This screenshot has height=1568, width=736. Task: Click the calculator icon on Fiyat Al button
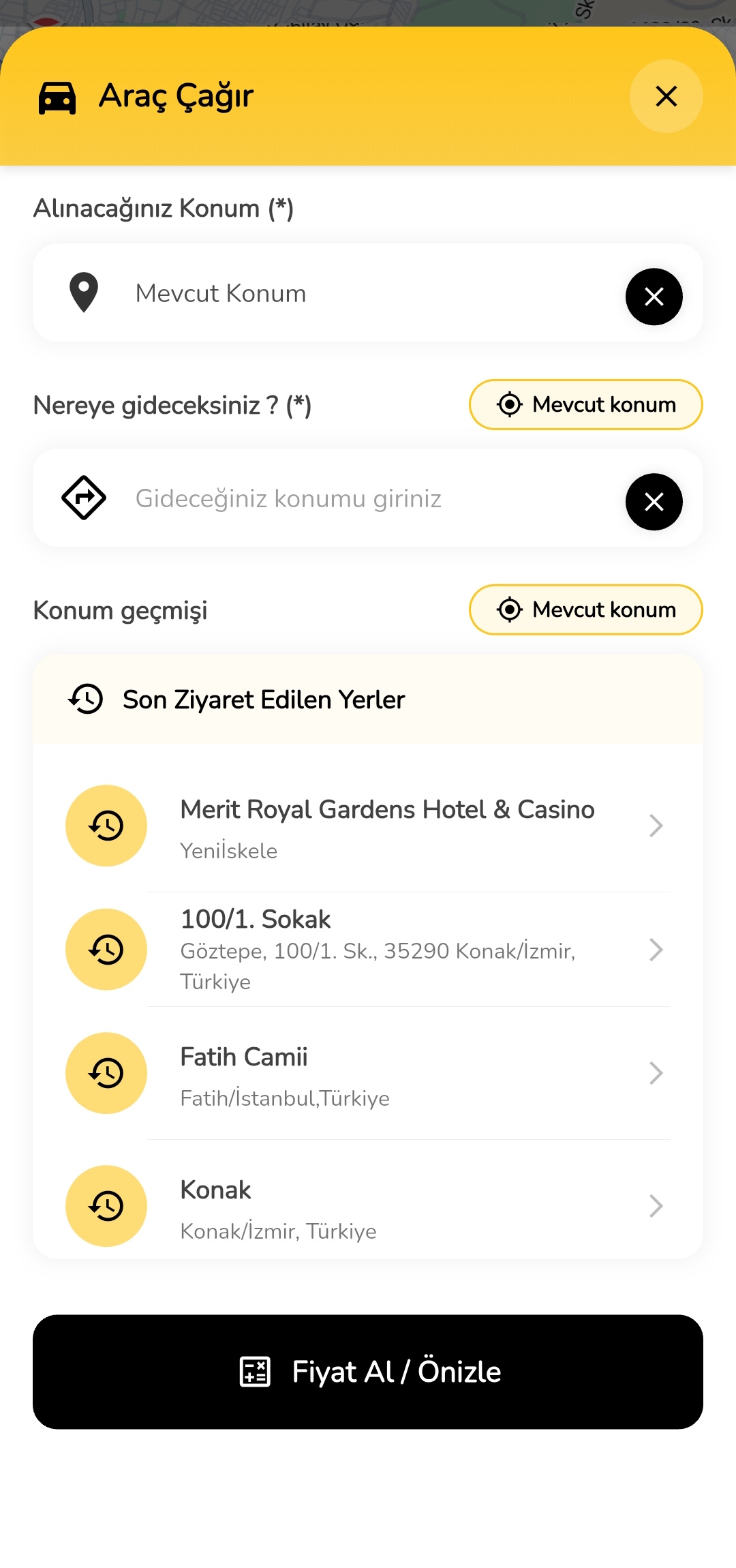click(x=256, y=1372)
